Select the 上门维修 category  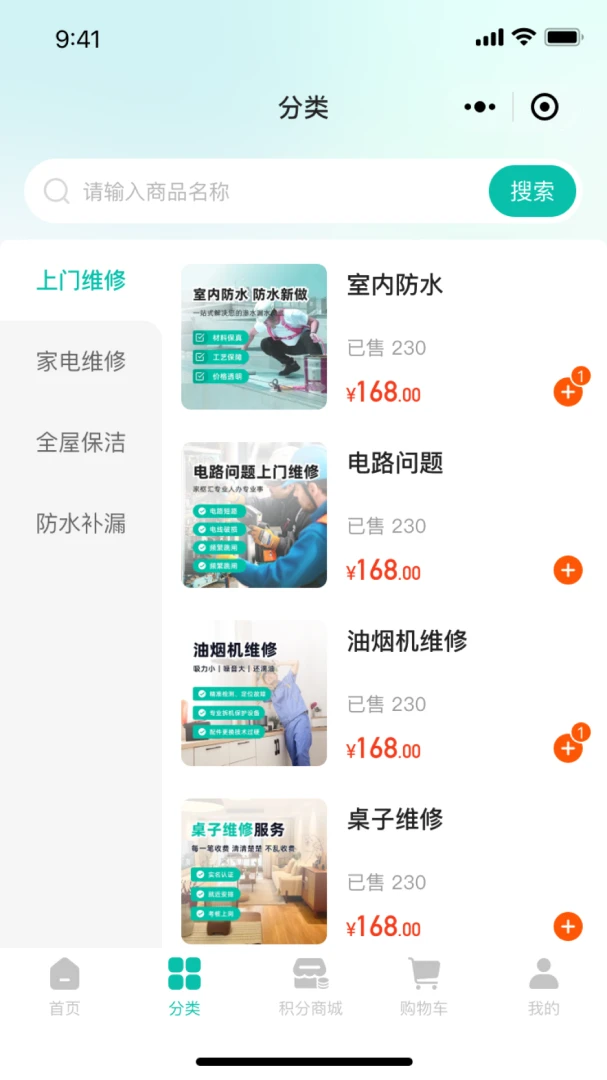pyautogui.click(x=81, y=280)
